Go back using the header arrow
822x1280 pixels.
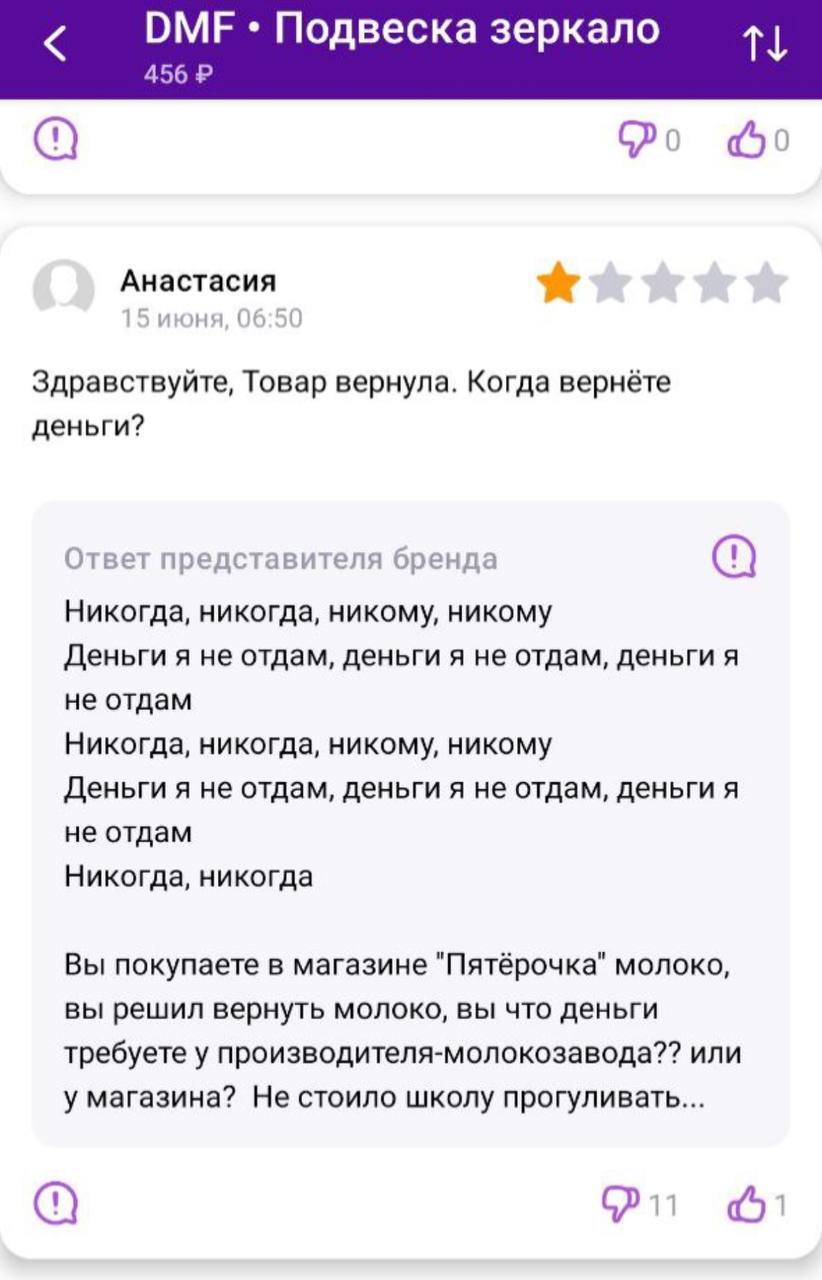point(57,43)
